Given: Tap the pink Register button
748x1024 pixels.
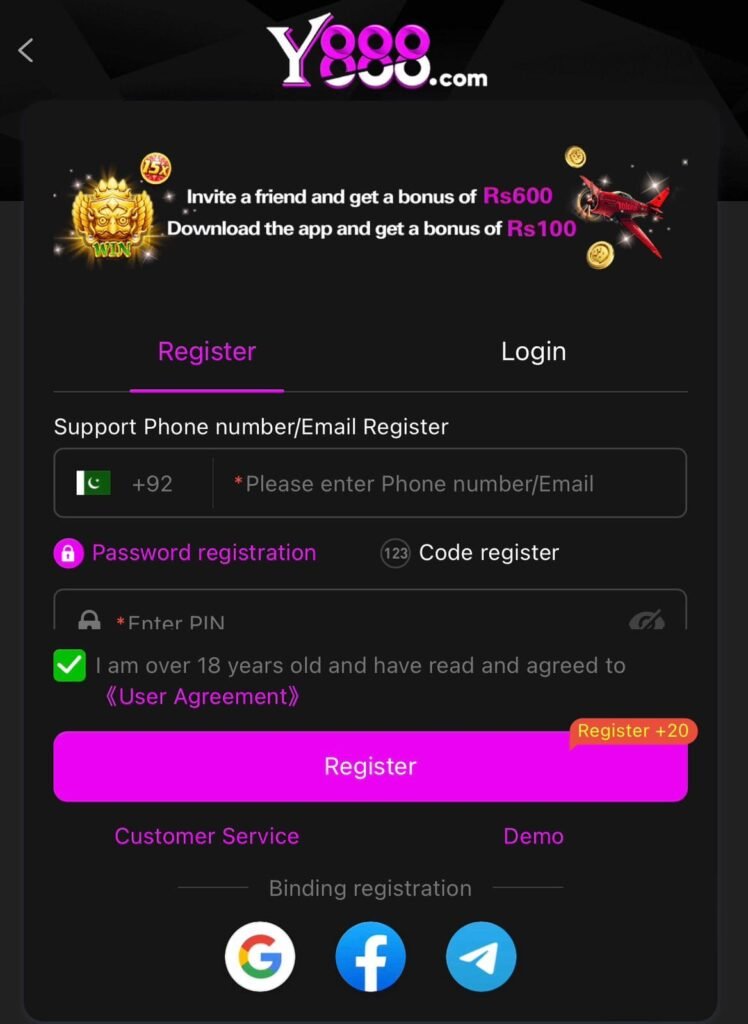Looking at the screenshot, I should [x=370, y=767].
